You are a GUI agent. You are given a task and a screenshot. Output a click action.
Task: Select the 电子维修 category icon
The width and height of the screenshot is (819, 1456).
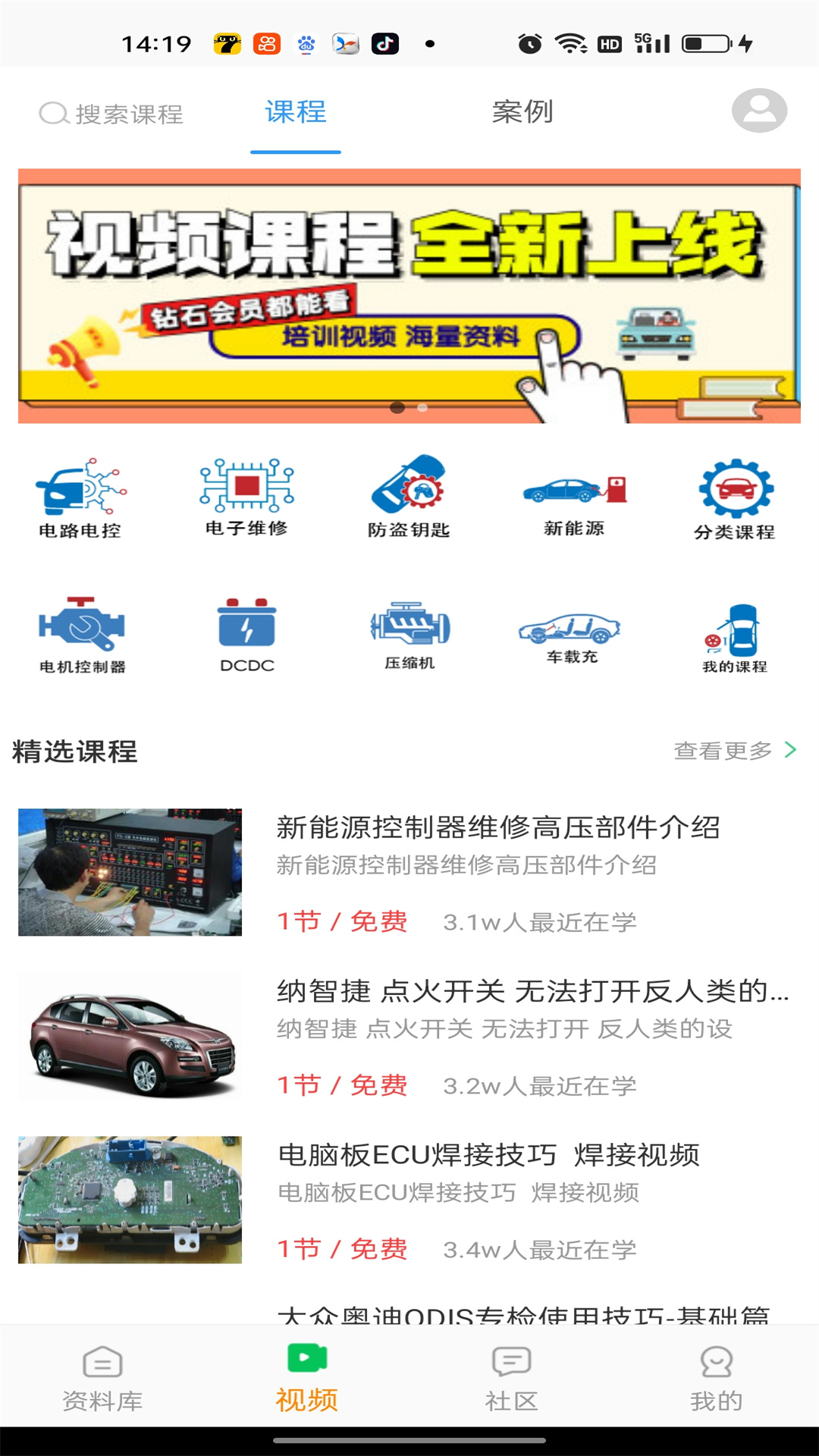click(245, 493)
